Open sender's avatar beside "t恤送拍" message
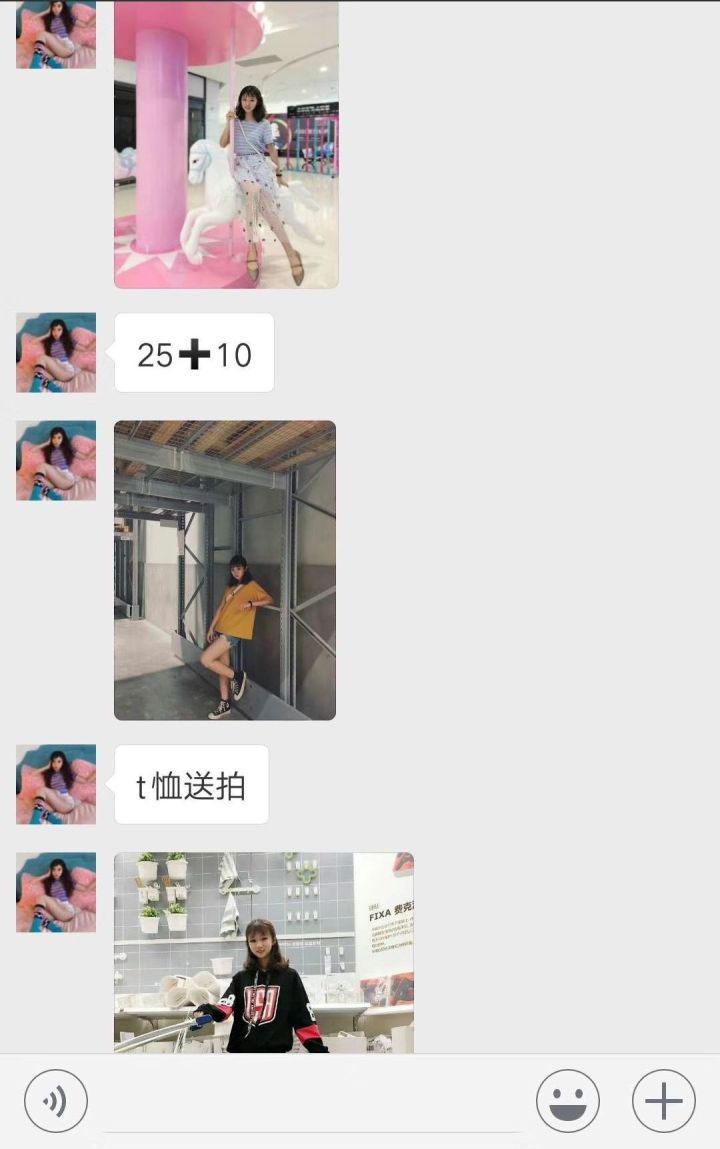This screenshot has width=720, height=1149. 56,784
